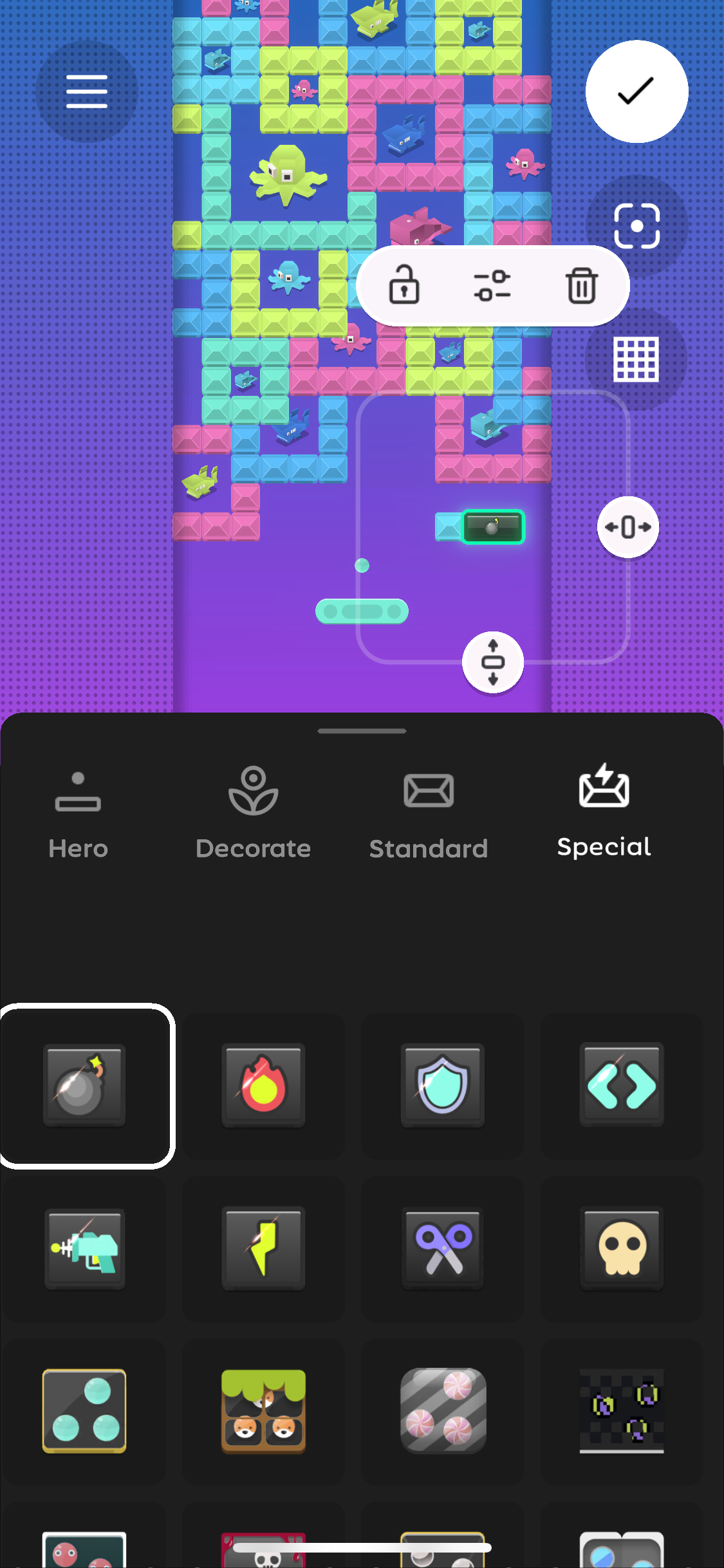Select the scissors brick
The width and height of the screenshot is (724, 1568).
coord(442,1249)
